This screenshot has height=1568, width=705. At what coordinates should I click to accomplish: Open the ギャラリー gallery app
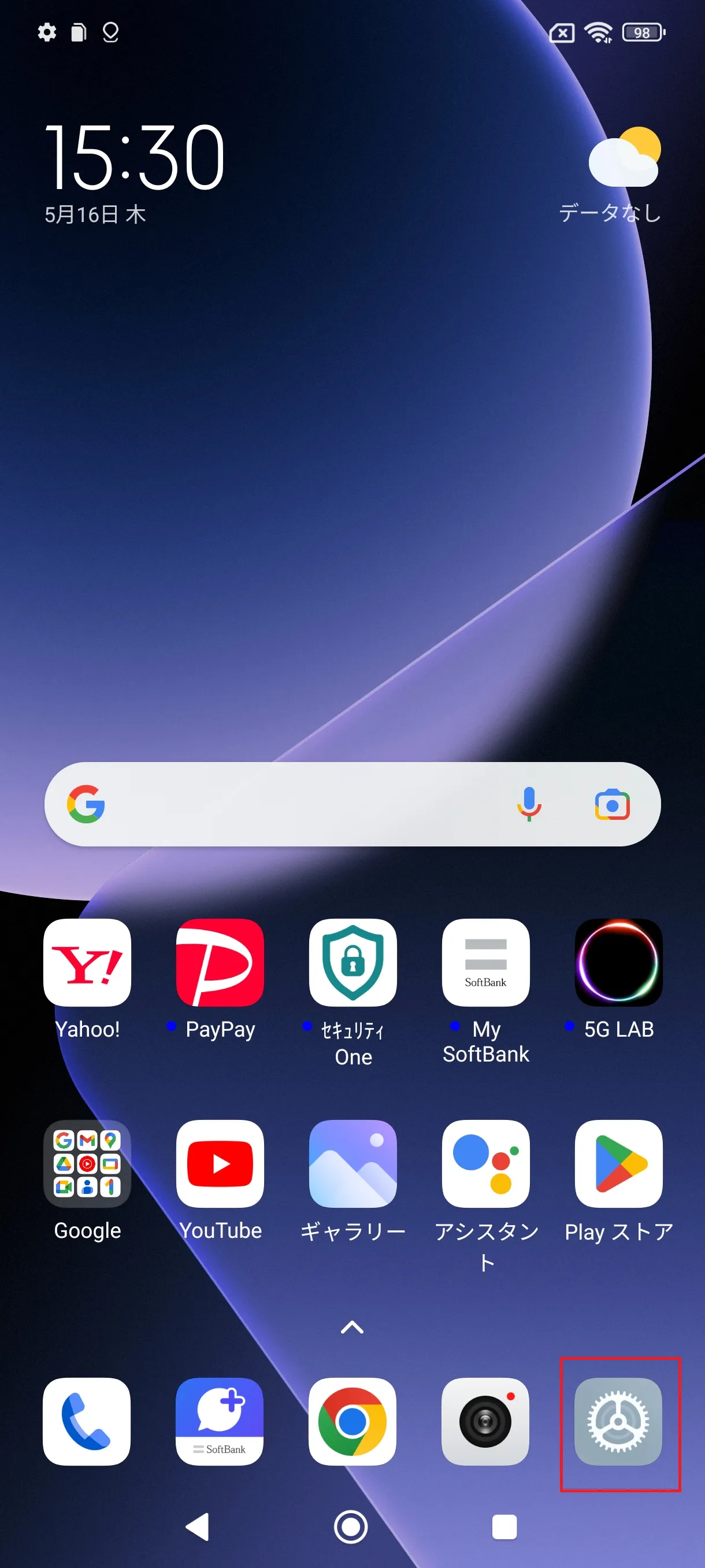tap(352, 1163)
